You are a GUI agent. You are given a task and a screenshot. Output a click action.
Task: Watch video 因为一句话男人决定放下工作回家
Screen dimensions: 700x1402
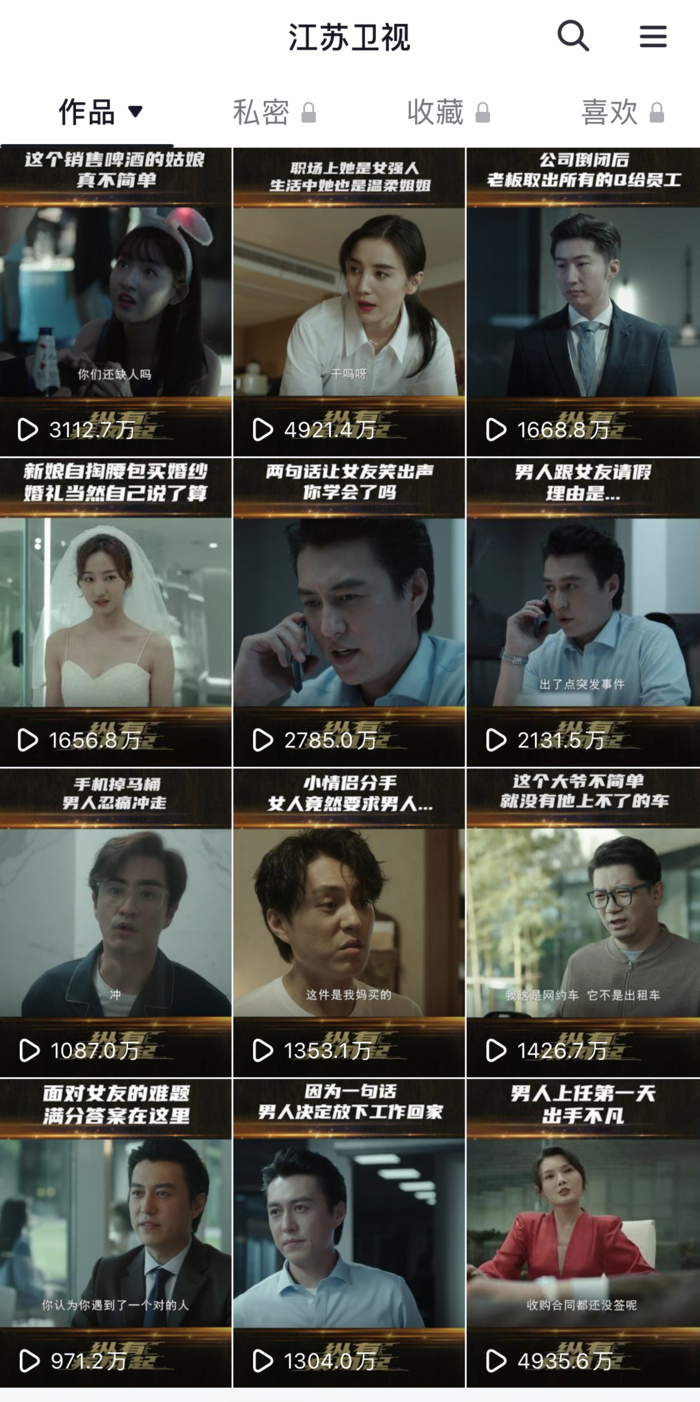(x=349, y=1232)
